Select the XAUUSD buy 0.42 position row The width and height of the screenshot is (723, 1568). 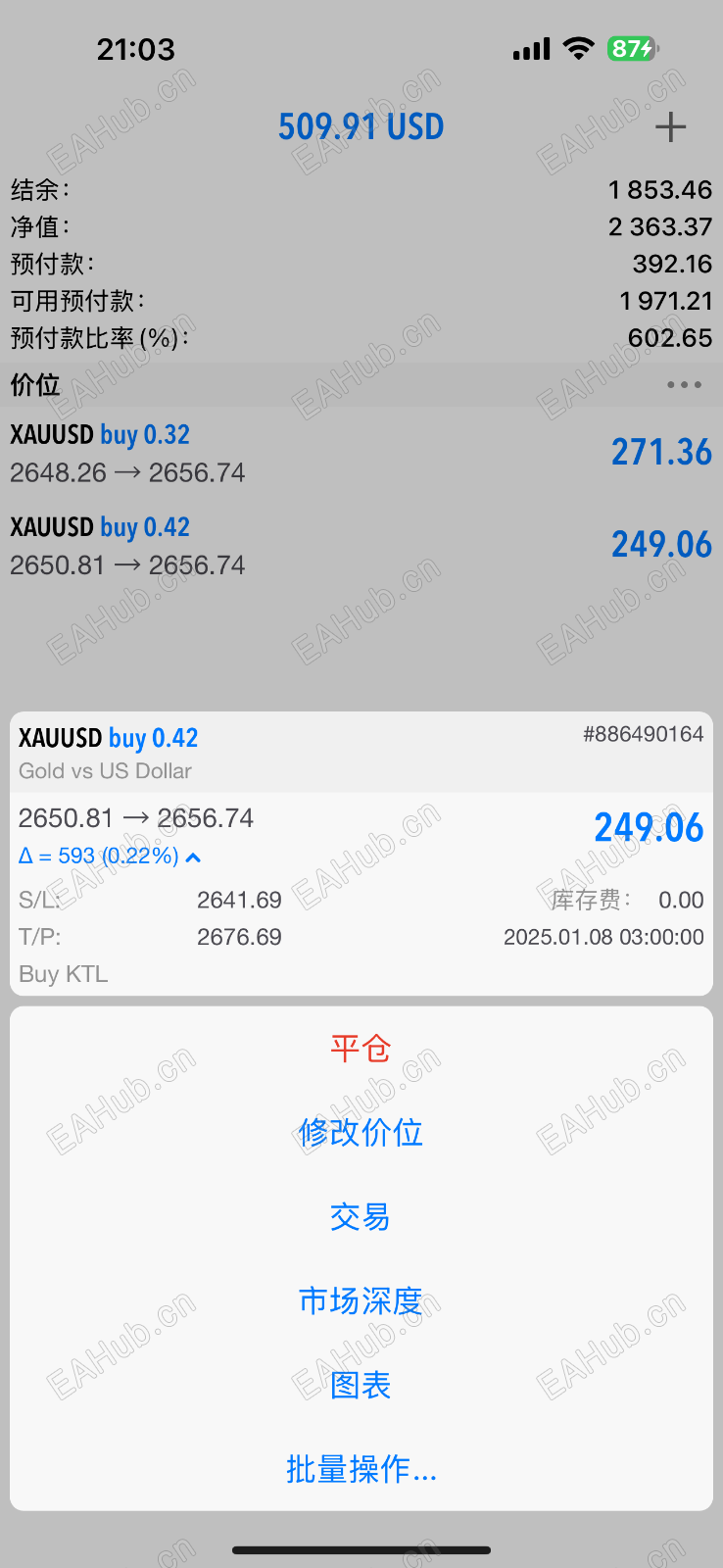[361, 546]
